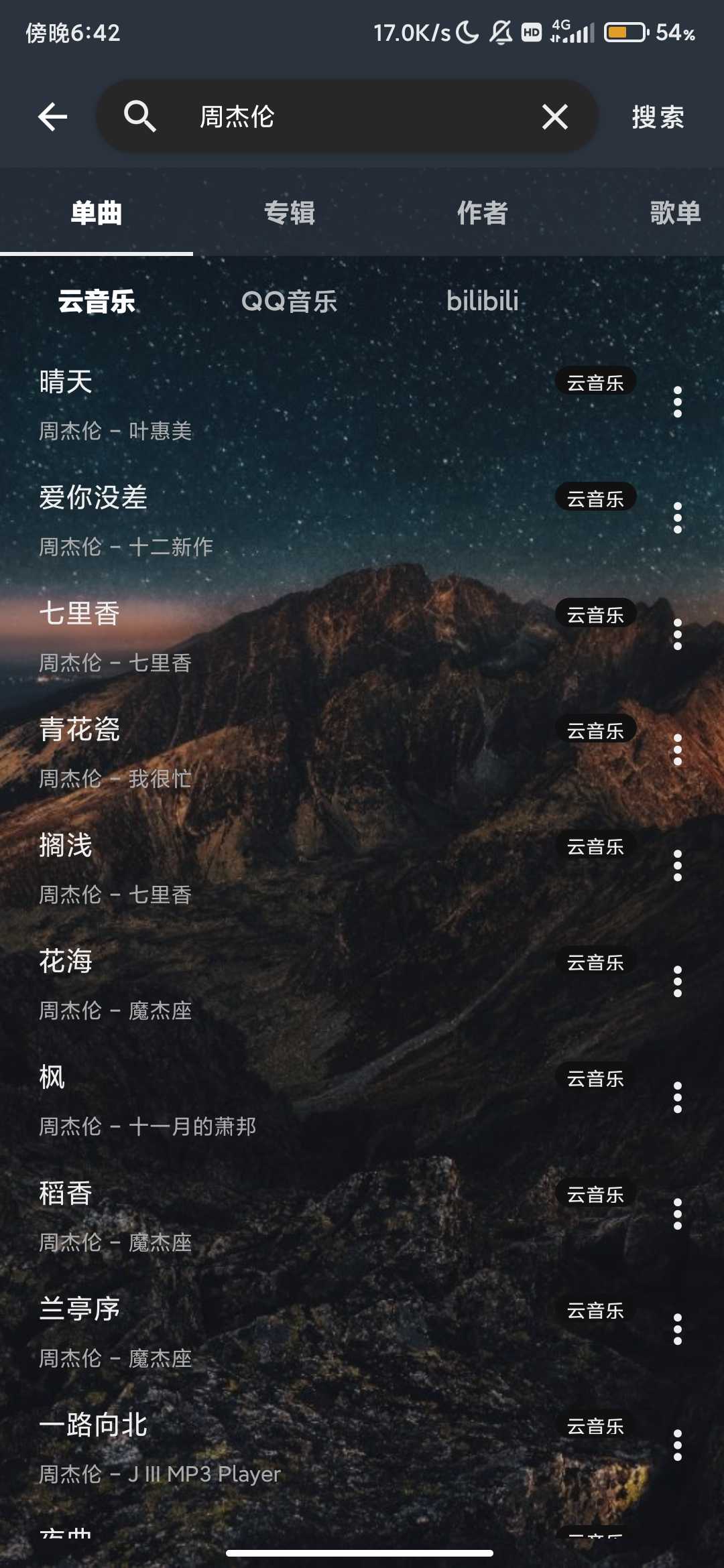
Task: Select the QQ音乐 source
Action: [289, 302]
